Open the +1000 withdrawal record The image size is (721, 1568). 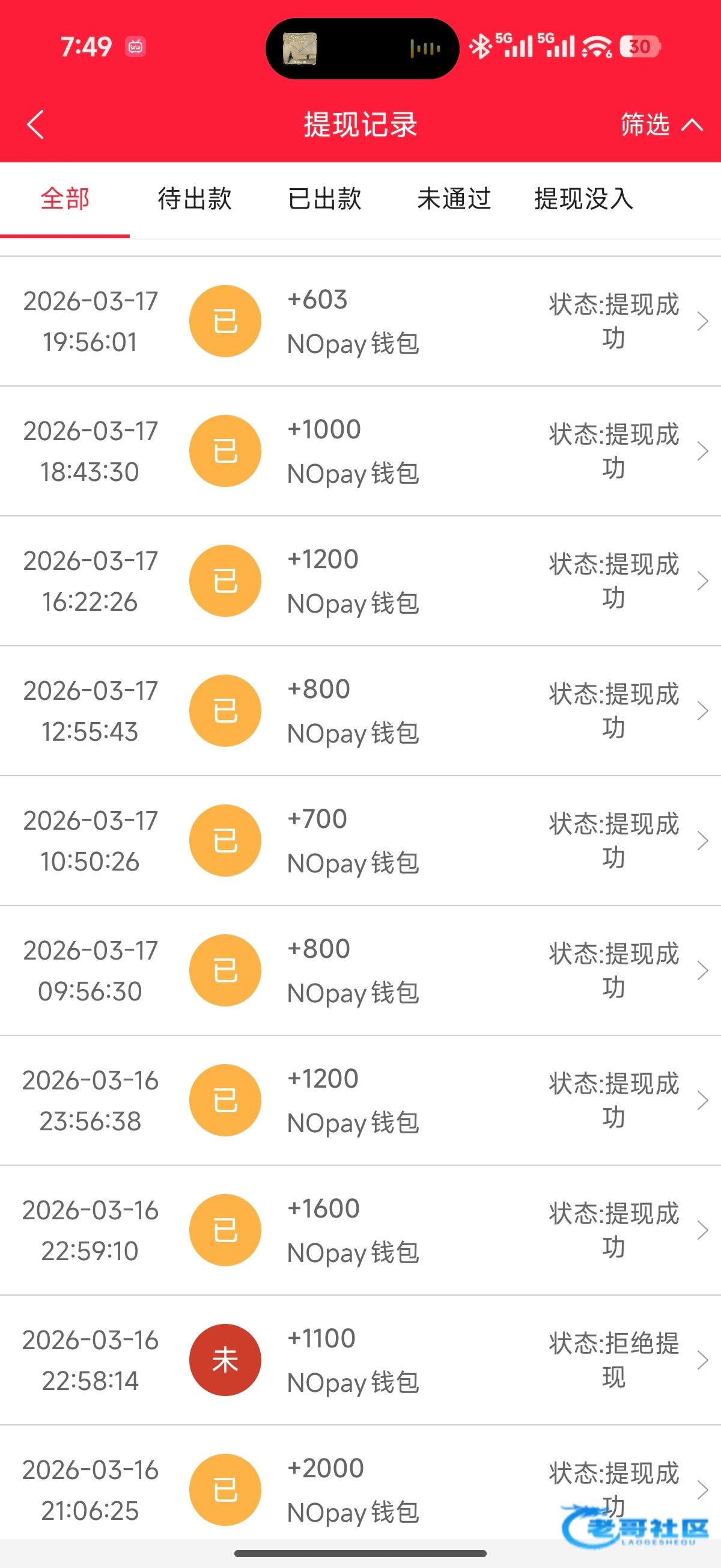(x=360, y=451)
